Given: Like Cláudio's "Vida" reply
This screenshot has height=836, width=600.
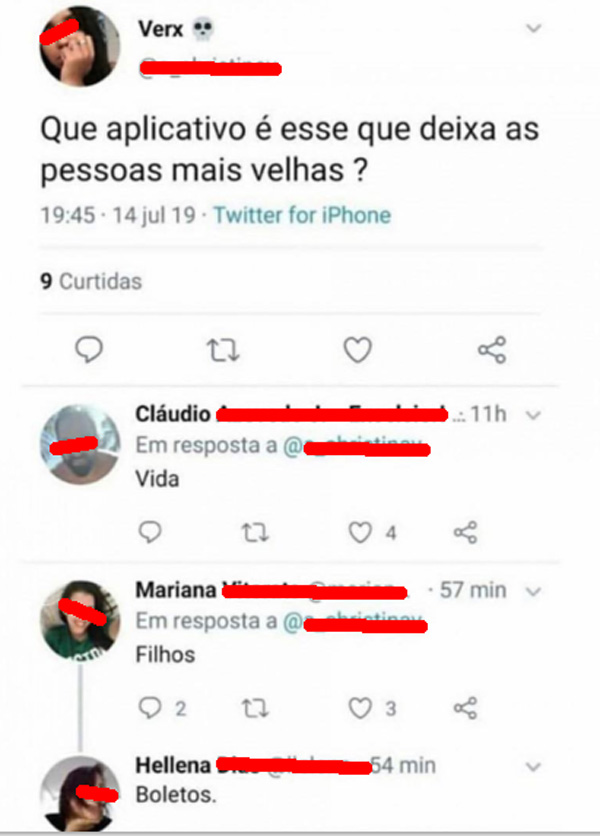Looking at the screenshot, I should pyautogui.click(x=360, y=533).
